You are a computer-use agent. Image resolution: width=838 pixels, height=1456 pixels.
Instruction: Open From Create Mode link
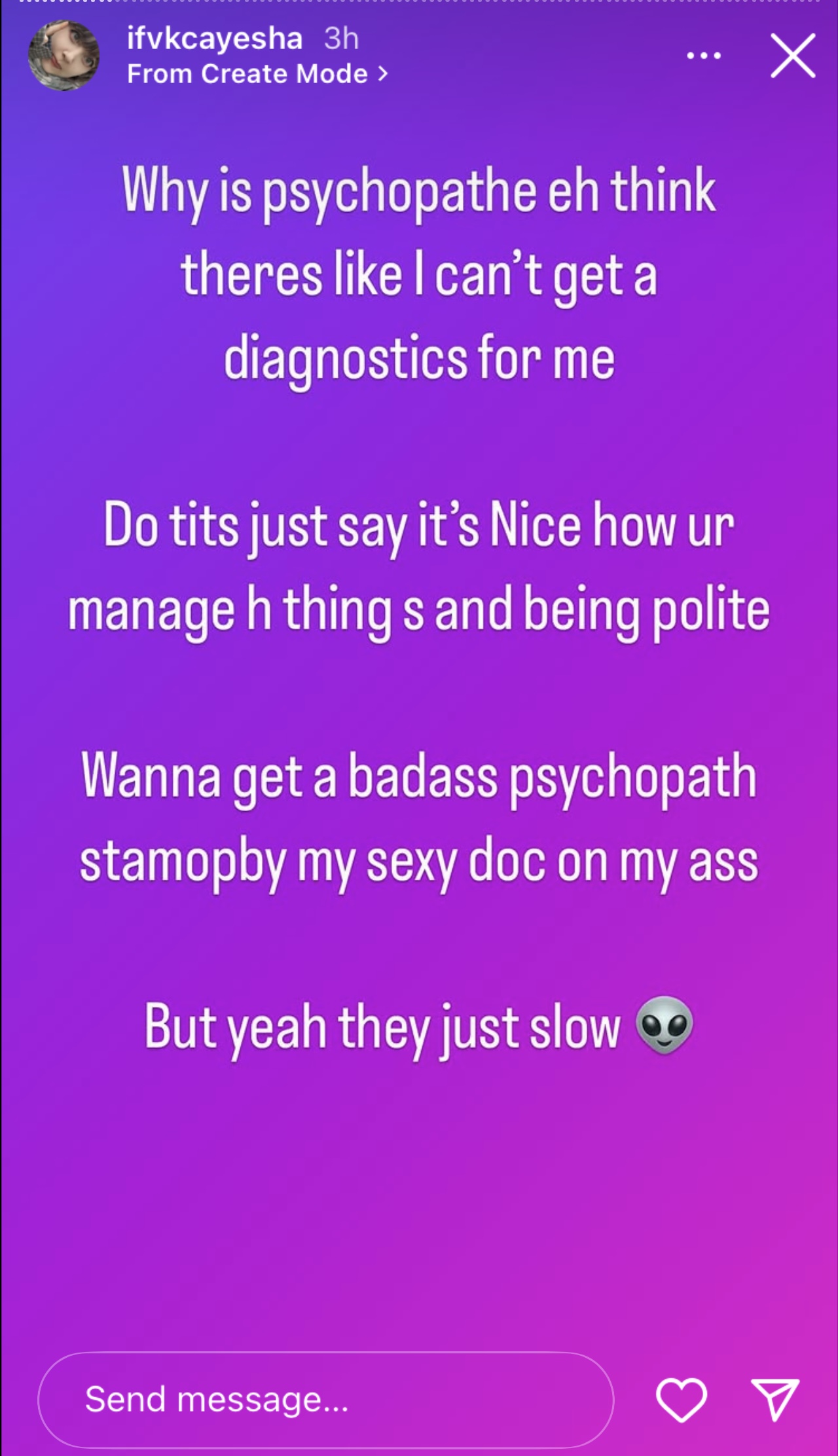click(258, 74)
